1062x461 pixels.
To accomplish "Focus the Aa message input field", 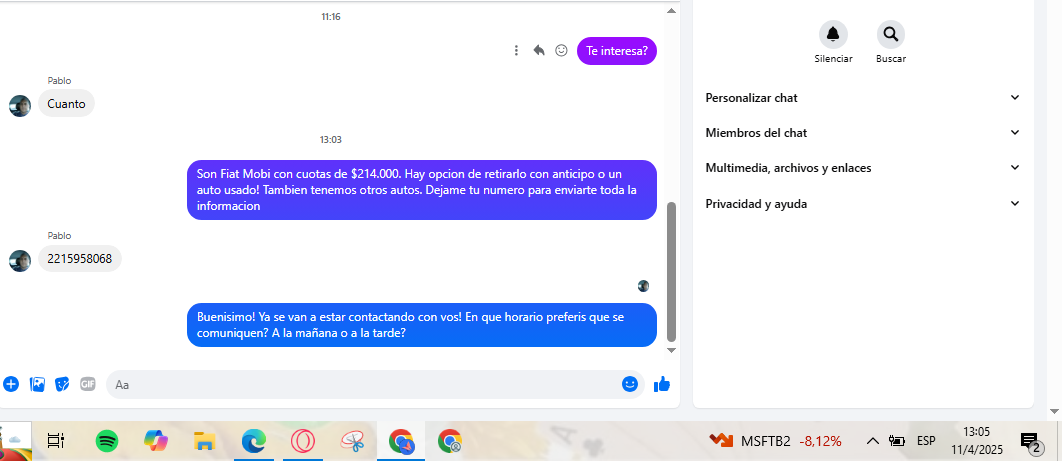I will pyautogui.click(x=360, y=384).
